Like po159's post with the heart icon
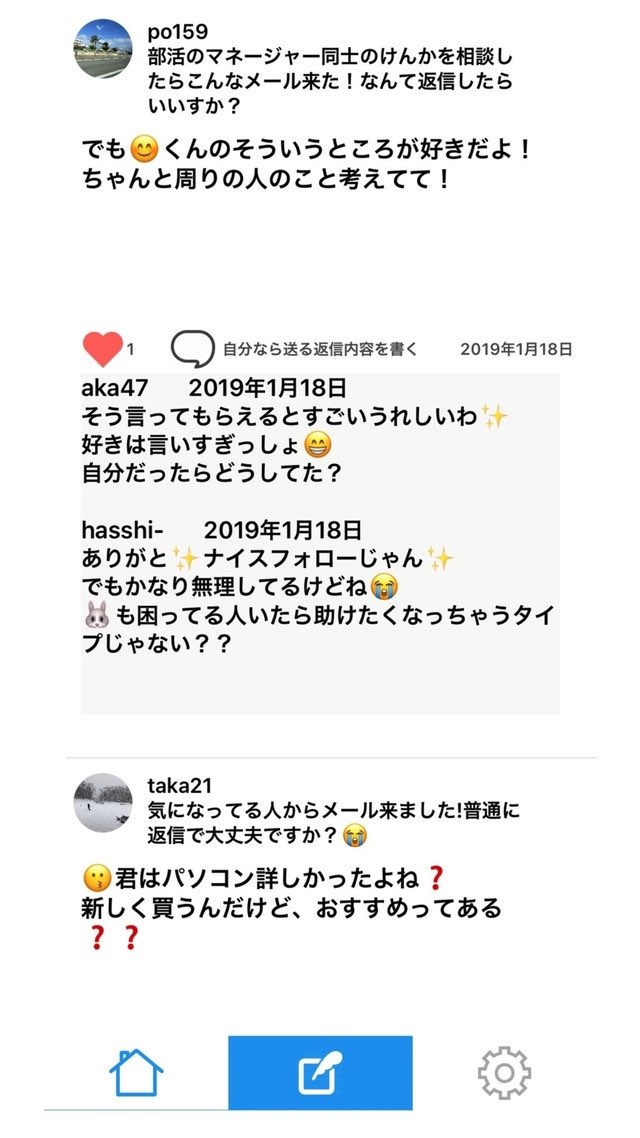640x1138 pixels. (x=101, y=349)
